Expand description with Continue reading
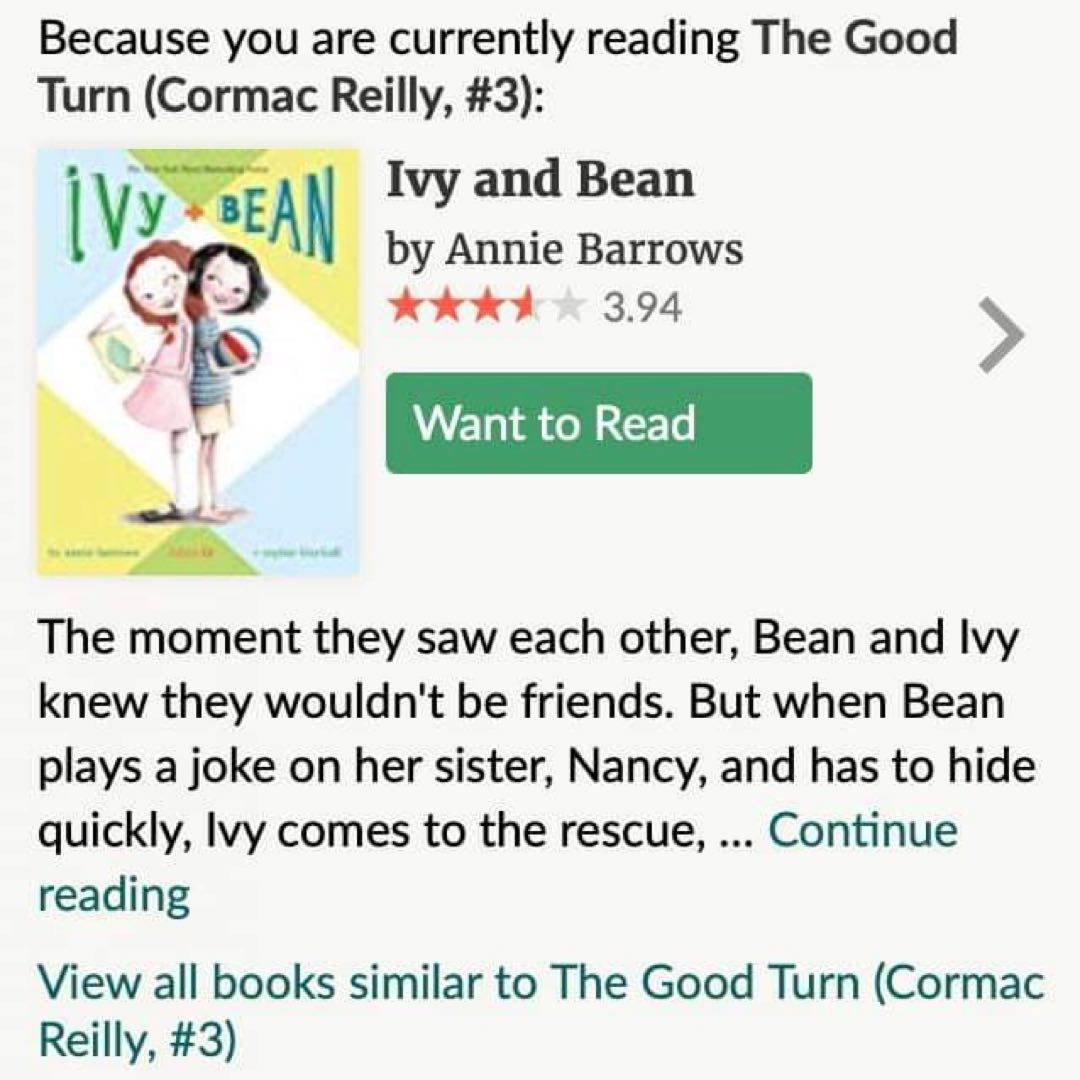This screenshot has height=1080, width=1080. pyautogui.click(x=861, y=831)
